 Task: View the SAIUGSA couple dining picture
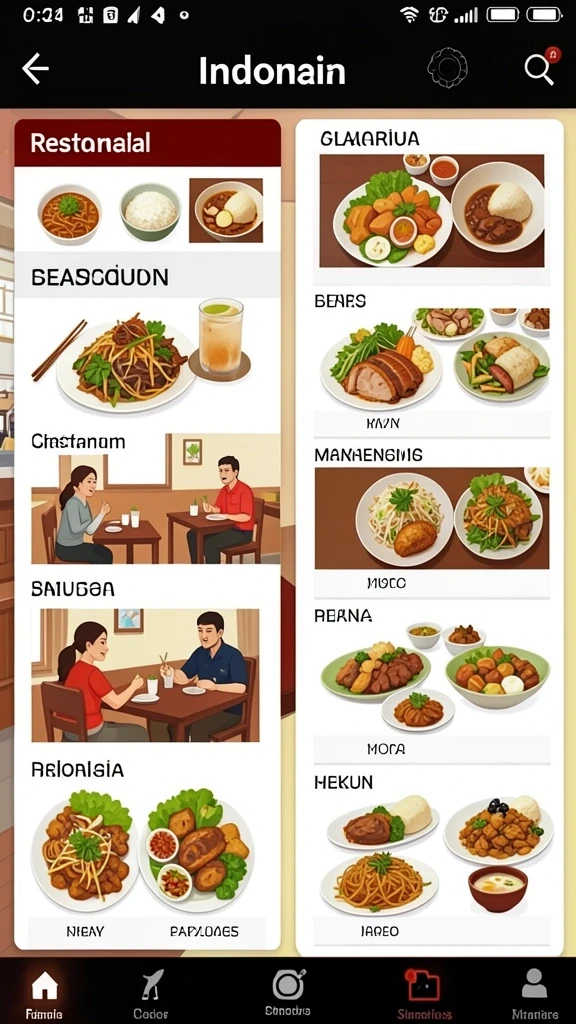click(145, 675)
